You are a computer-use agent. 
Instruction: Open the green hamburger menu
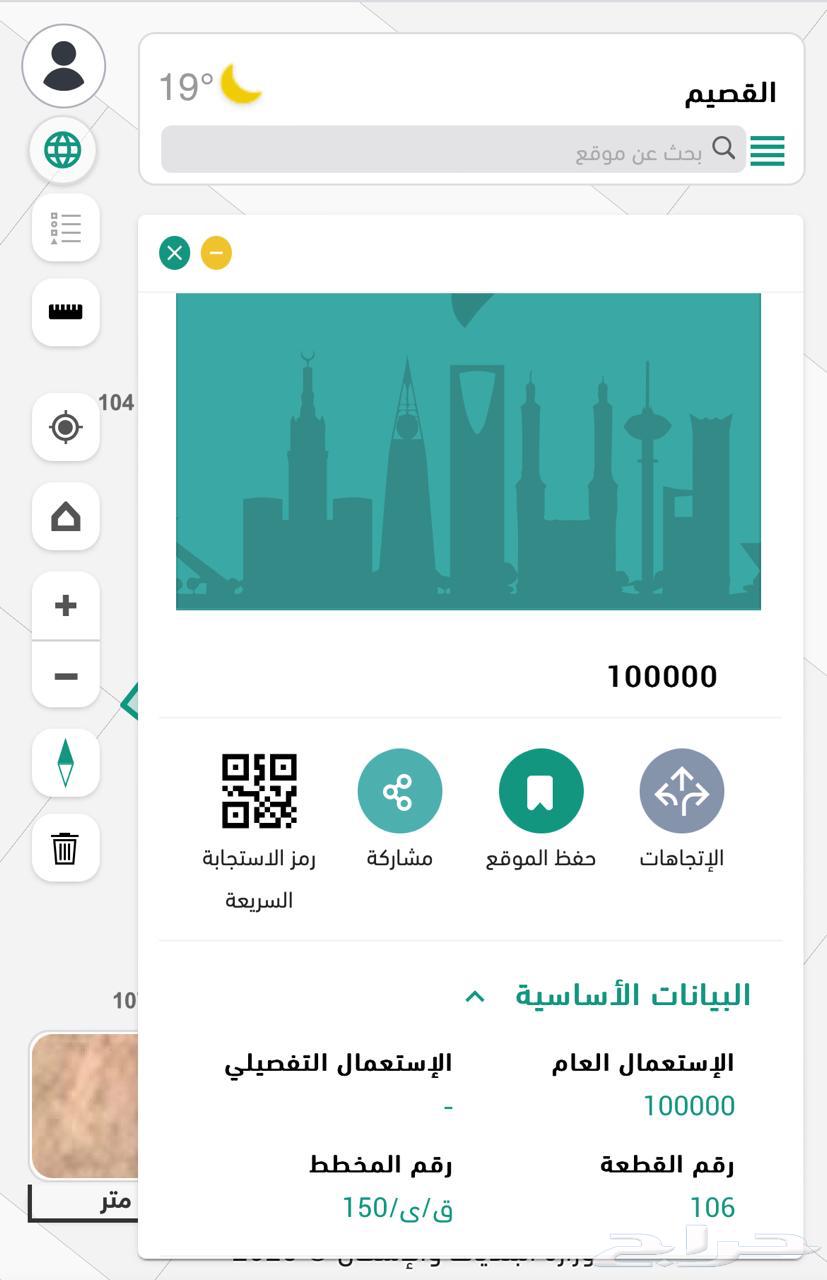click(x=767, y=151)
